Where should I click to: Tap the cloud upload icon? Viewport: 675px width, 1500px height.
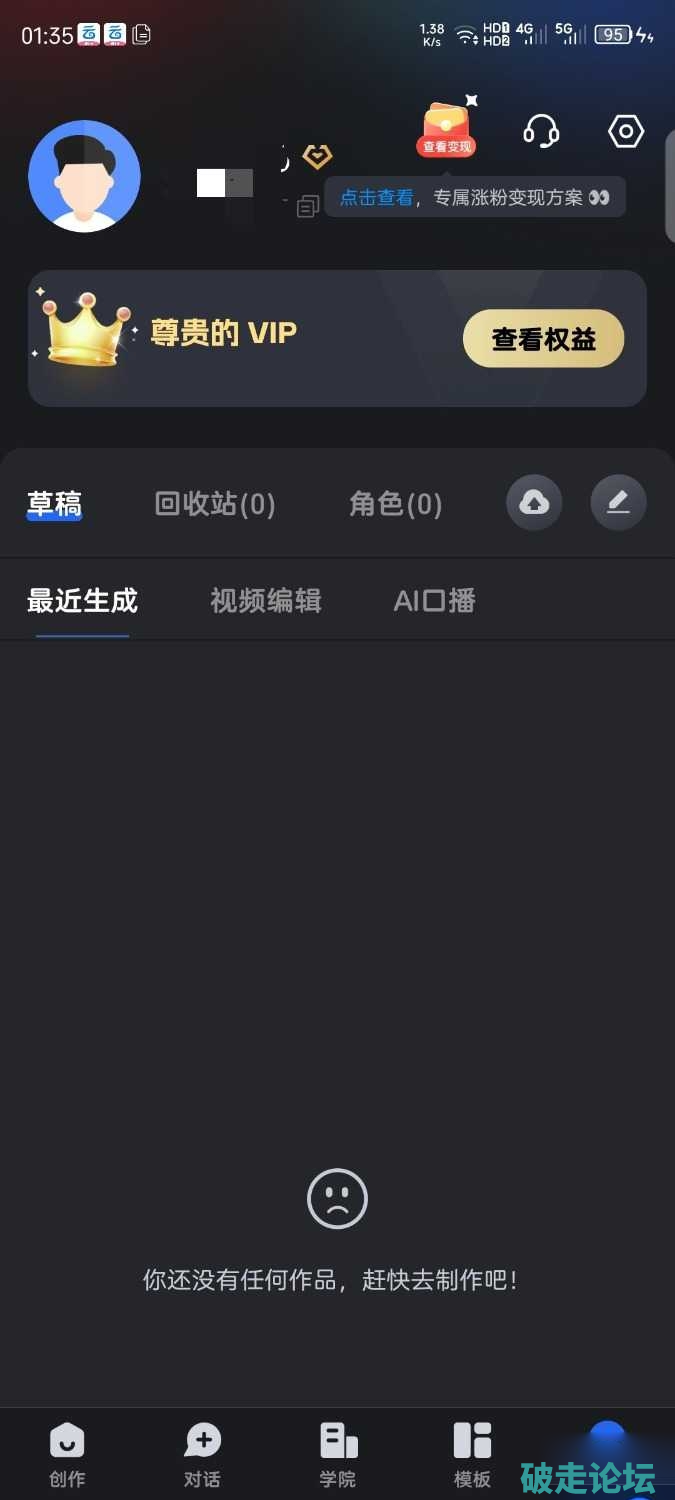coord(534,502)
